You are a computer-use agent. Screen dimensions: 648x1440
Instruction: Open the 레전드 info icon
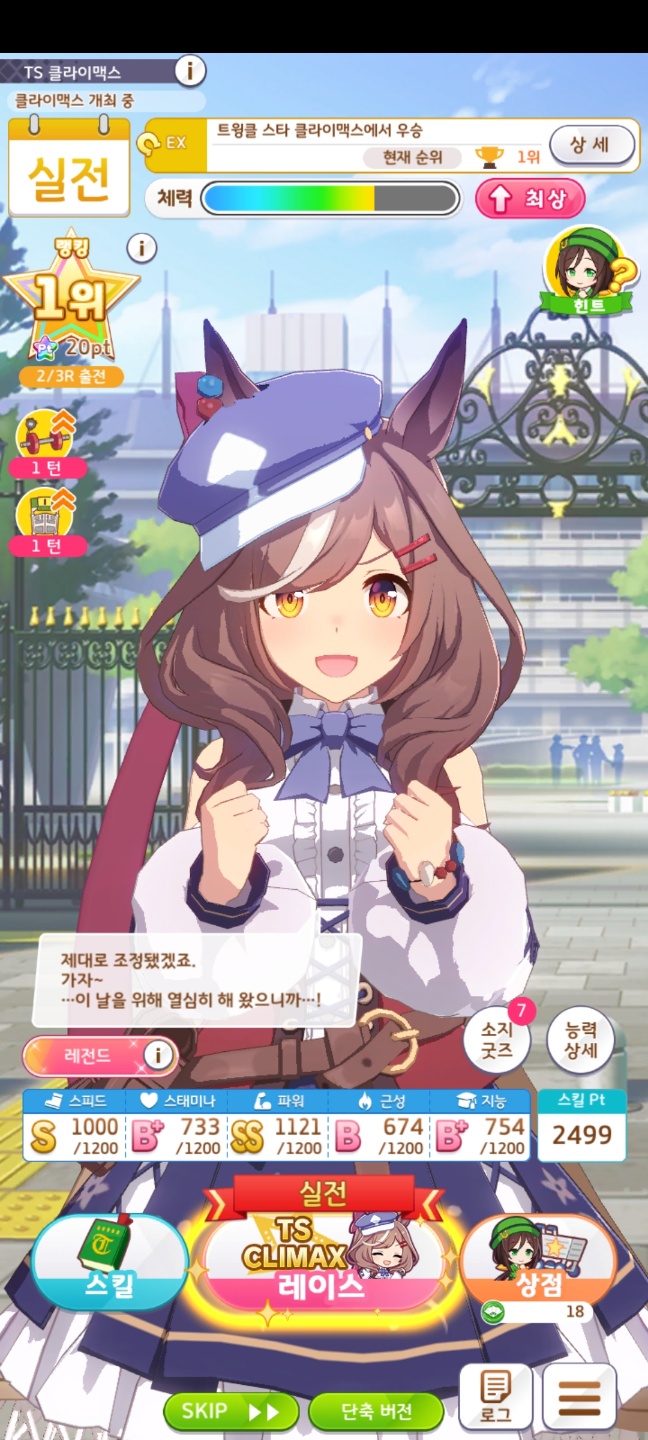(x=156, y=1055)
